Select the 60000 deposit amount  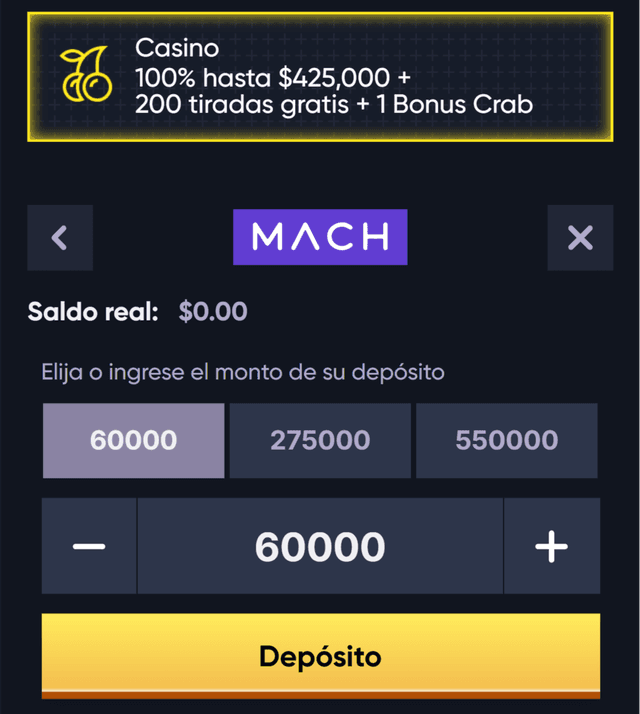(133, 441)
